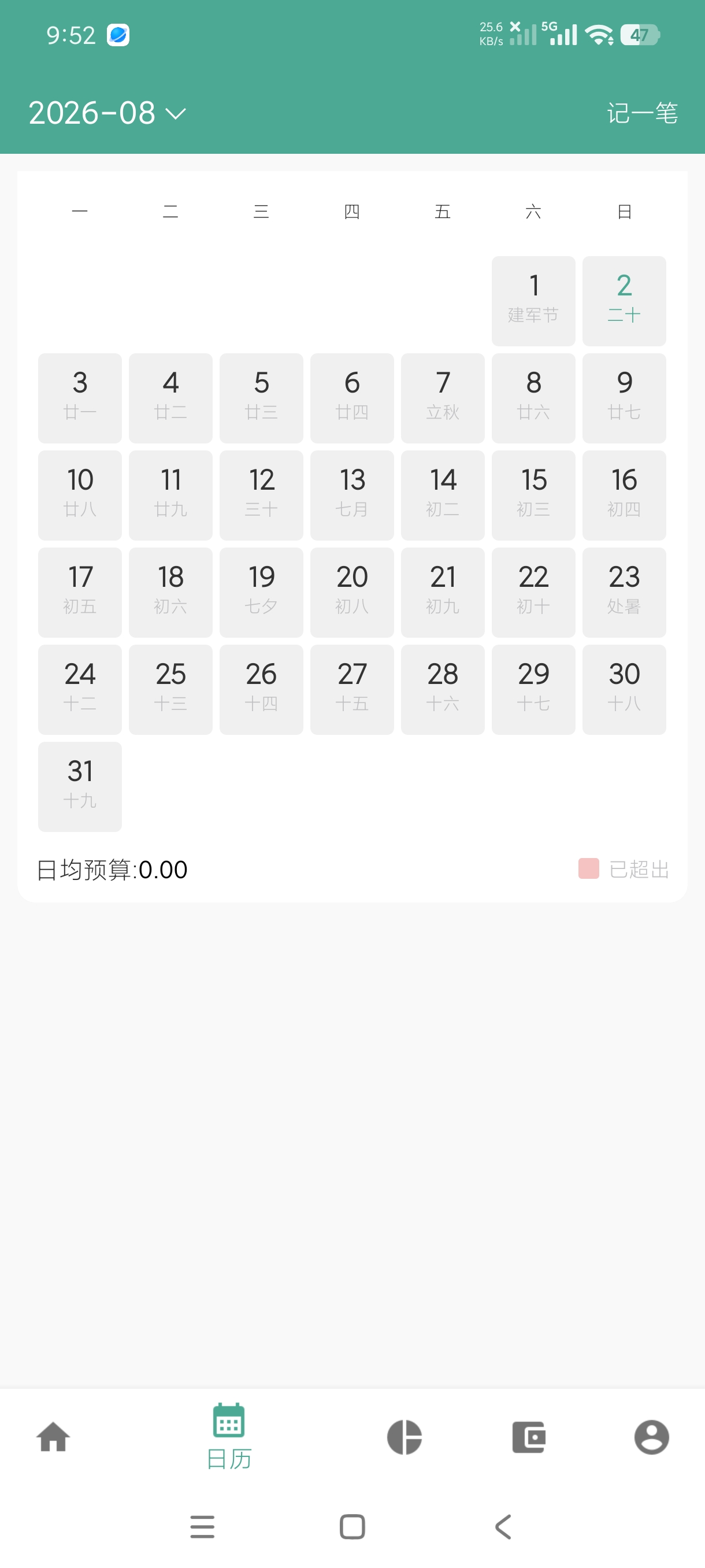Go to the home tab
This screenshot has width=705, height=1568.
(x=54, y=1437)
